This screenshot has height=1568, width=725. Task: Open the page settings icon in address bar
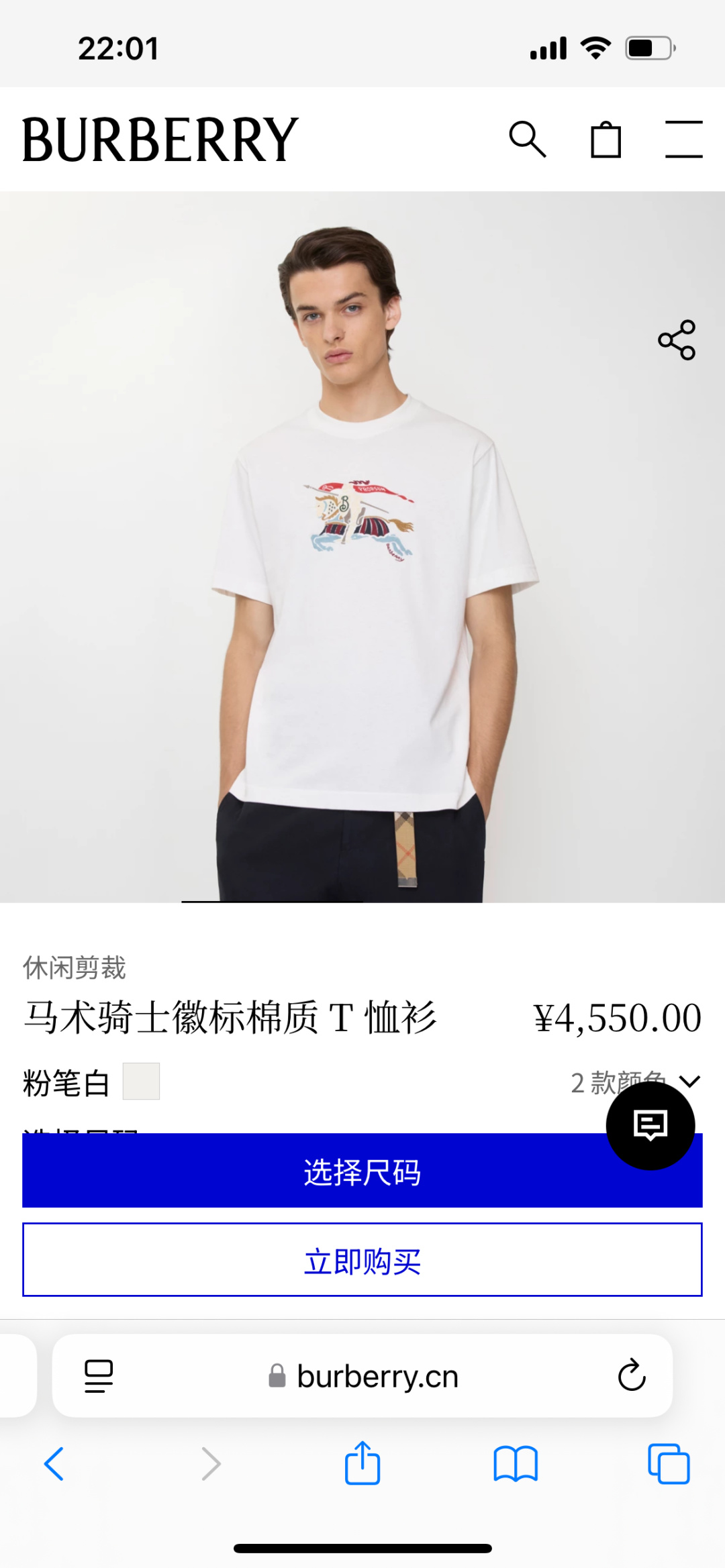tap(98, 1377)
